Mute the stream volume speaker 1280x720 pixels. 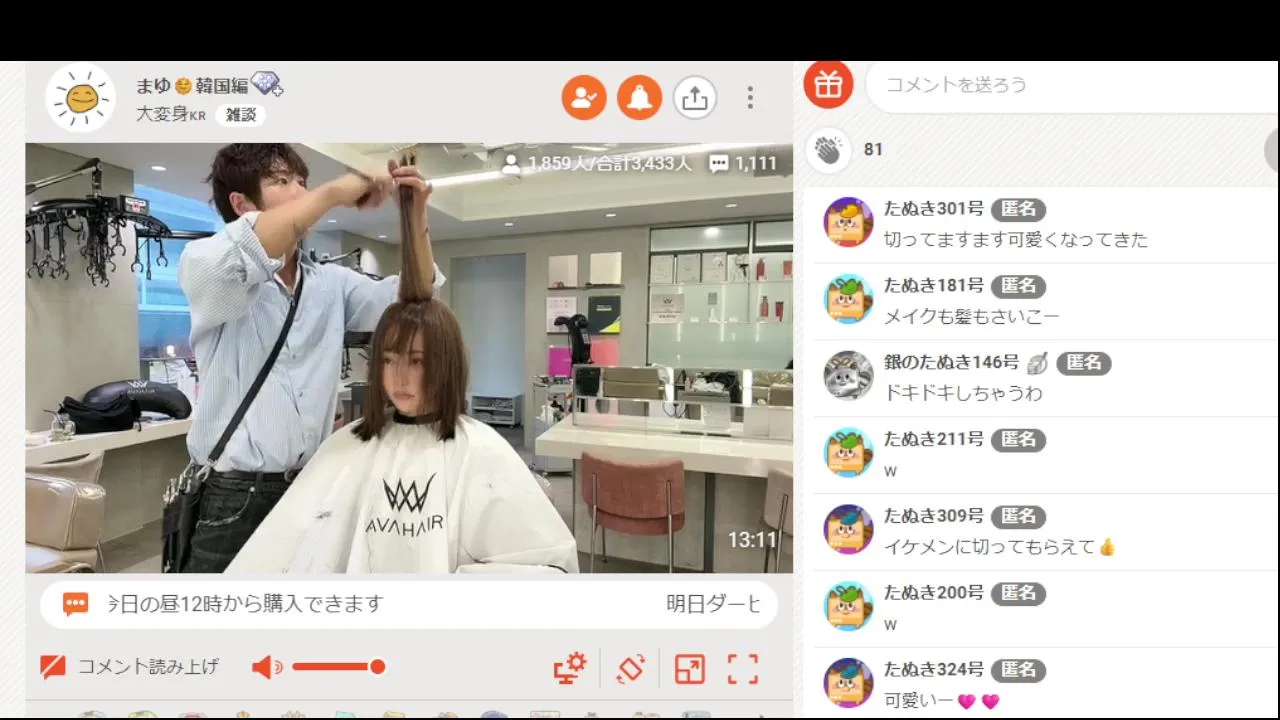click(x=265, y=667)
